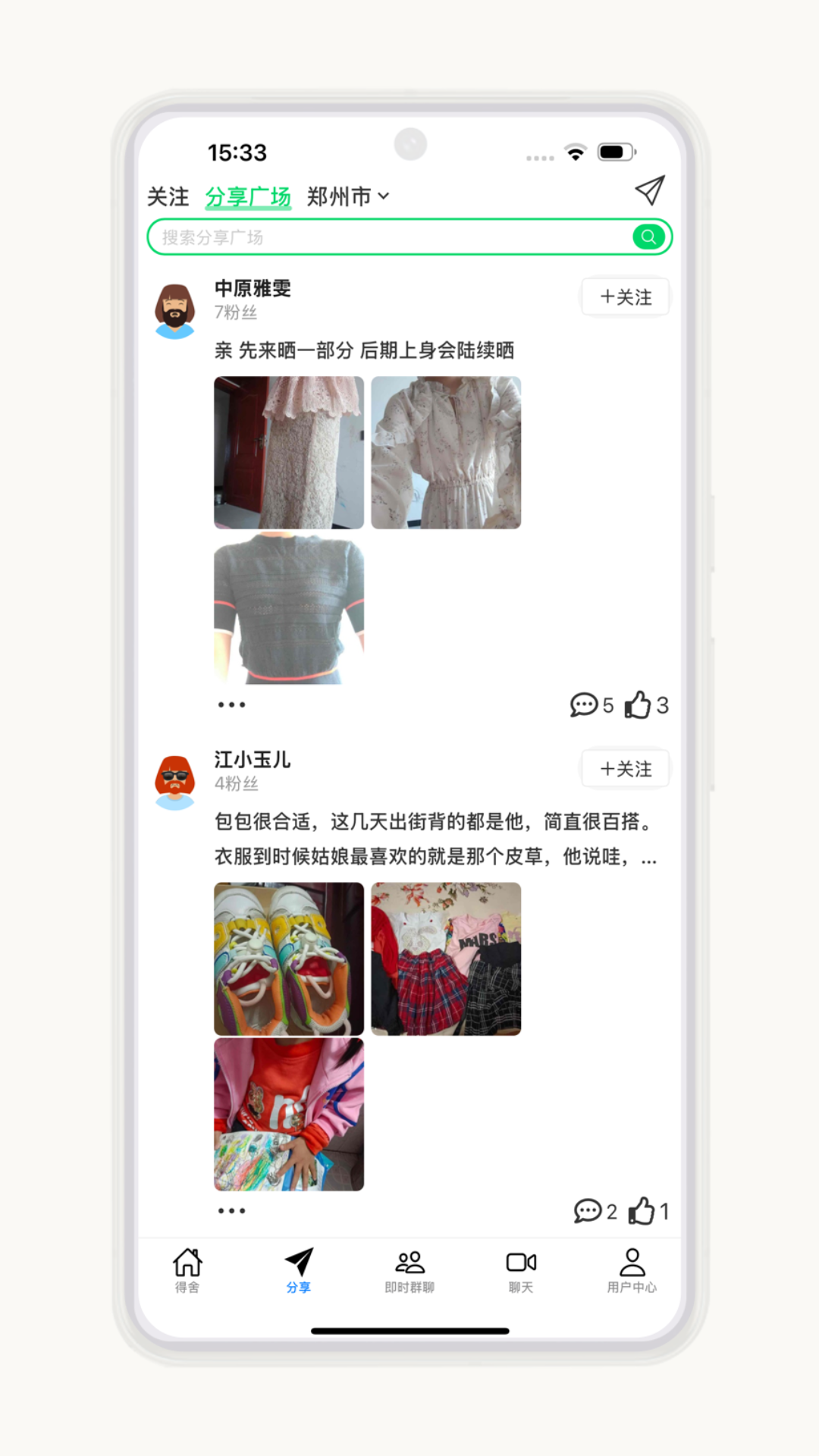Follow 中原雅雯 with the +关注 button
Image resolution: width=819 pixels, height=1456 pixels.
coord(625,297)
